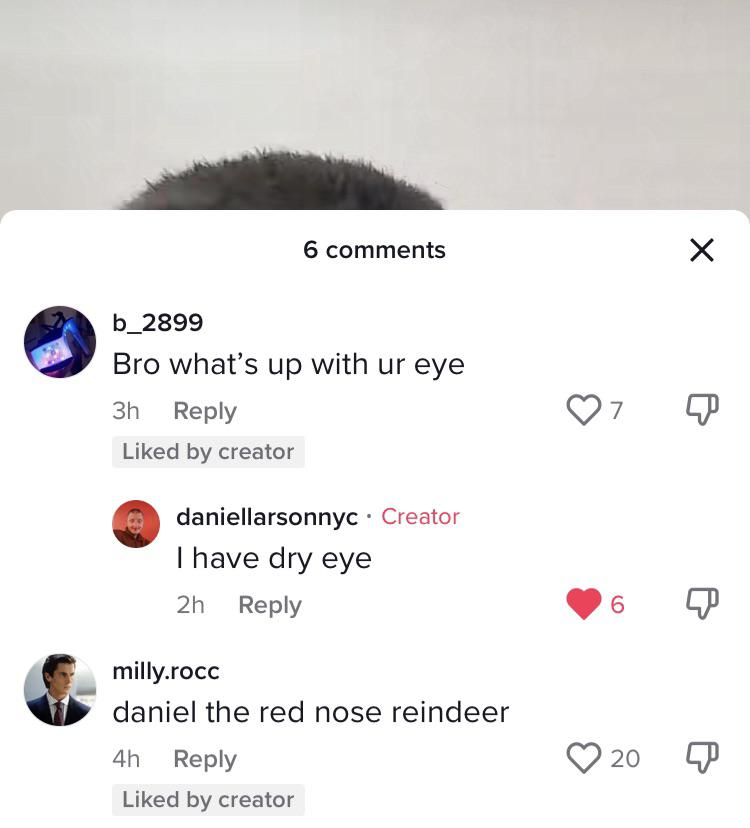750x828 pixels.
Task: Open milly.rocc's profile picture
Action: pos(60,689)
